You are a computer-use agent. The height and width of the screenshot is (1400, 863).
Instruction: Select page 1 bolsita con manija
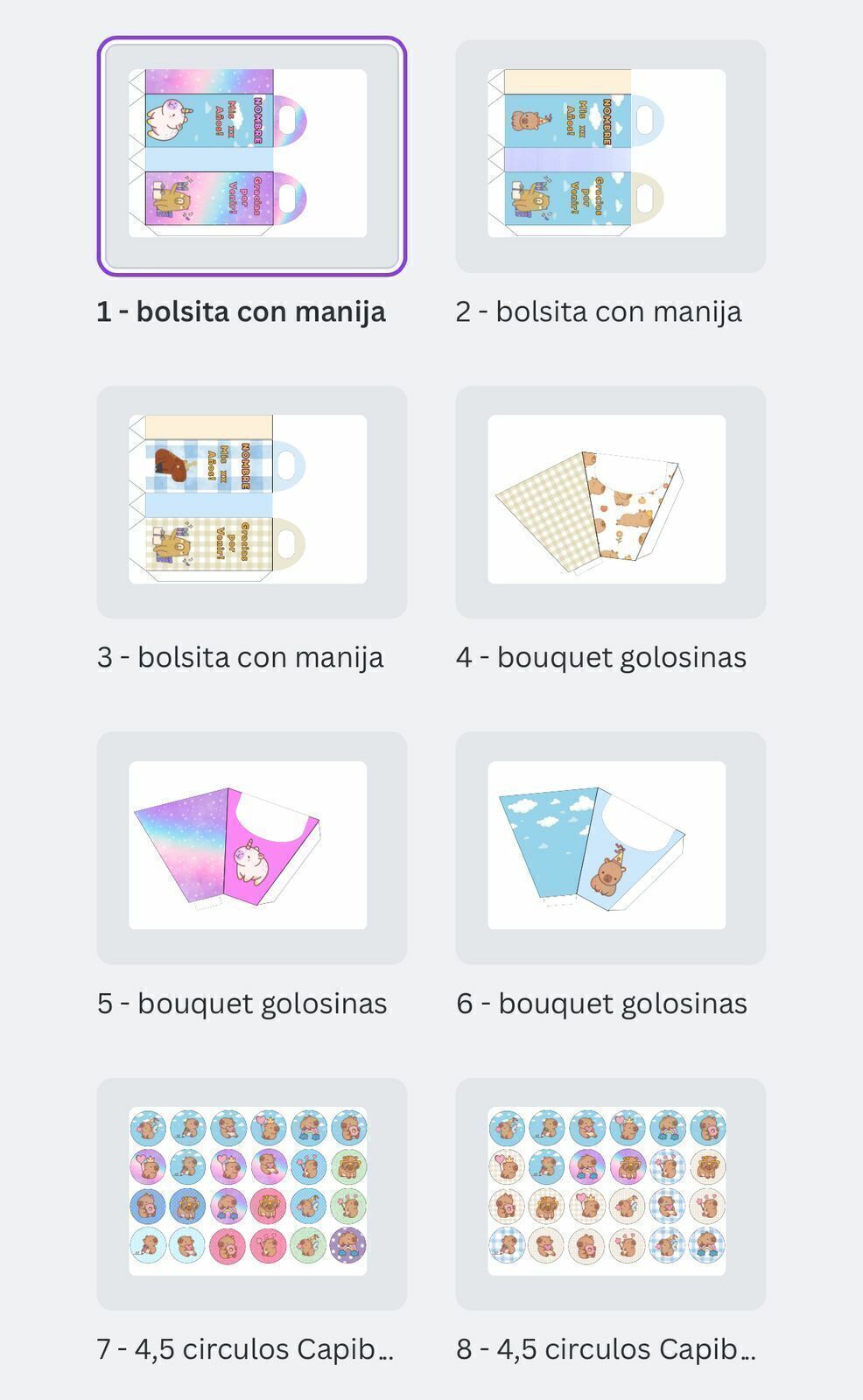point(252,156)
